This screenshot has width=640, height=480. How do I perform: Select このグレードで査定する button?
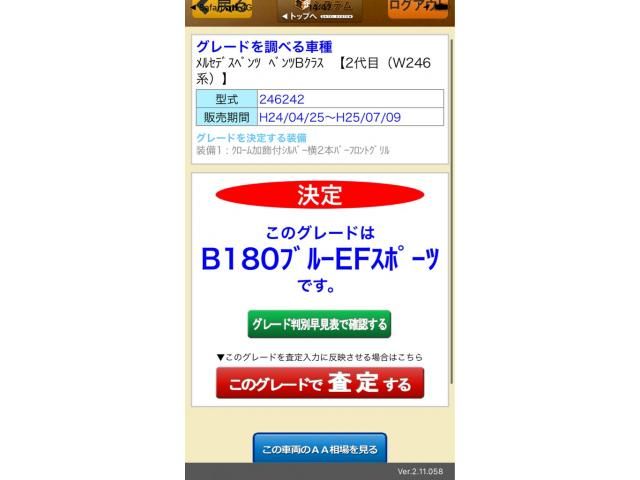320,383
